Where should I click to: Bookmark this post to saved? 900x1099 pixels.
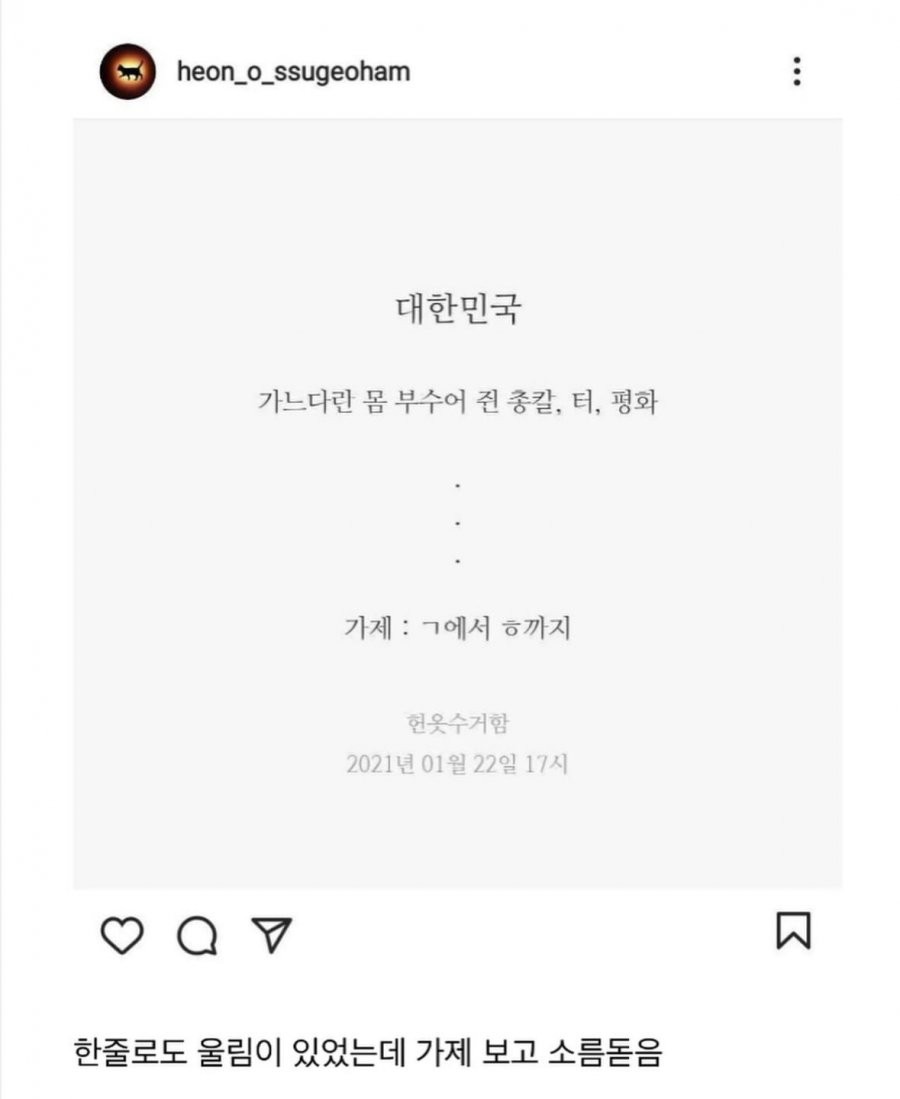[x=793, y=931]
